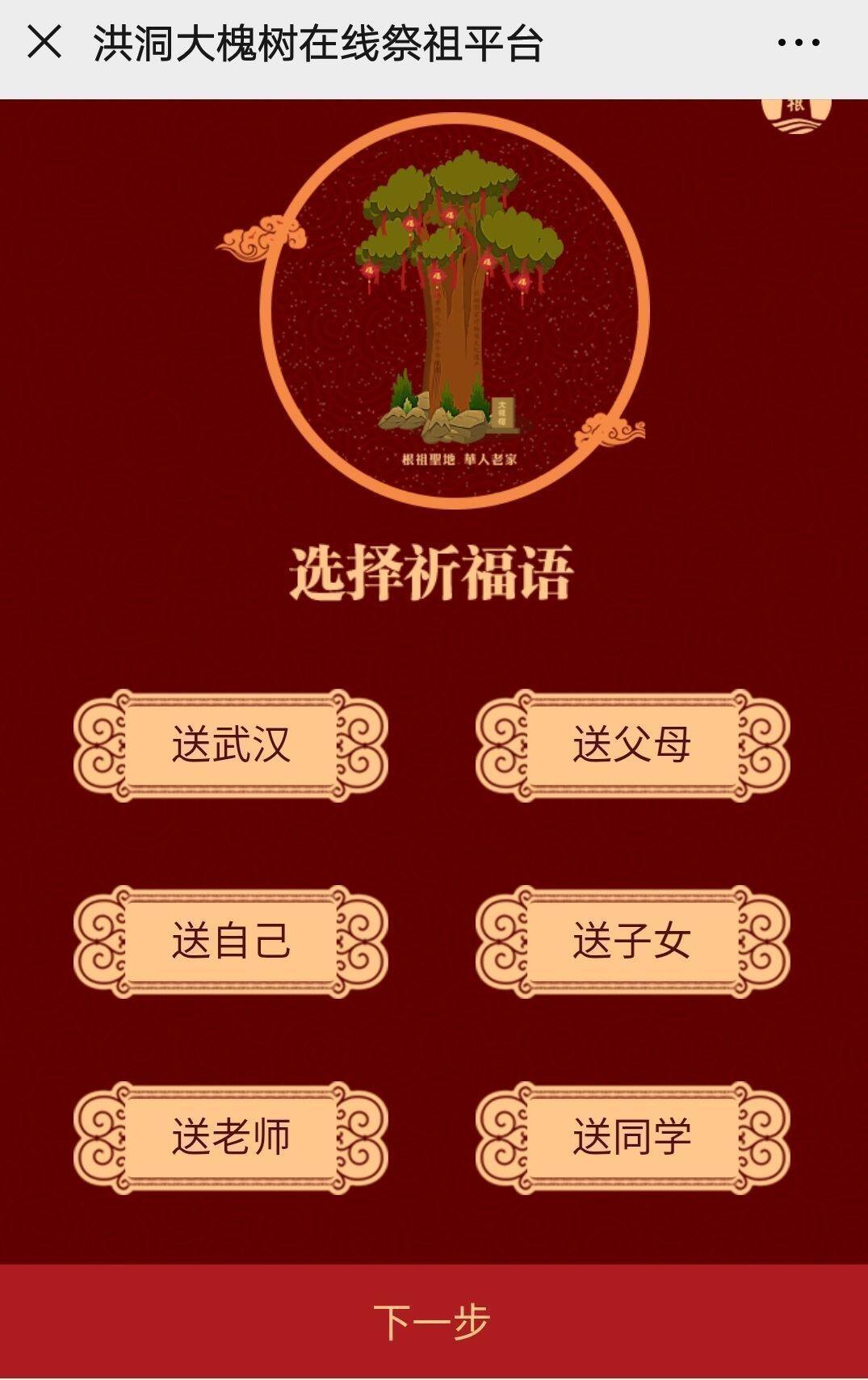Close the 洪洞大槐树 web page
The width and height of the screenshot is (868, 1380).
[x=44, y=42]
